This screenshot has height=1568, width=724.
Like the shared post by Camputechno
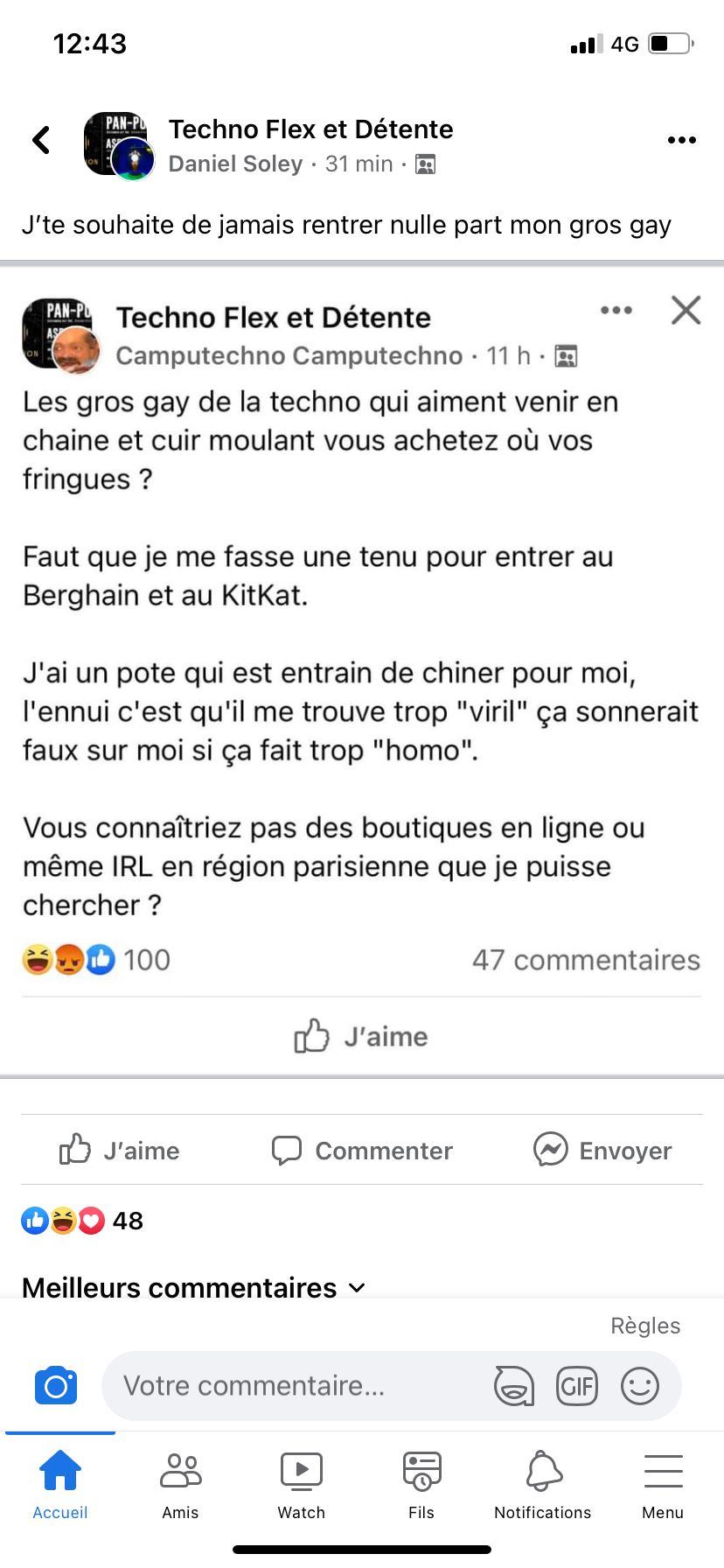click(361, 1037)
